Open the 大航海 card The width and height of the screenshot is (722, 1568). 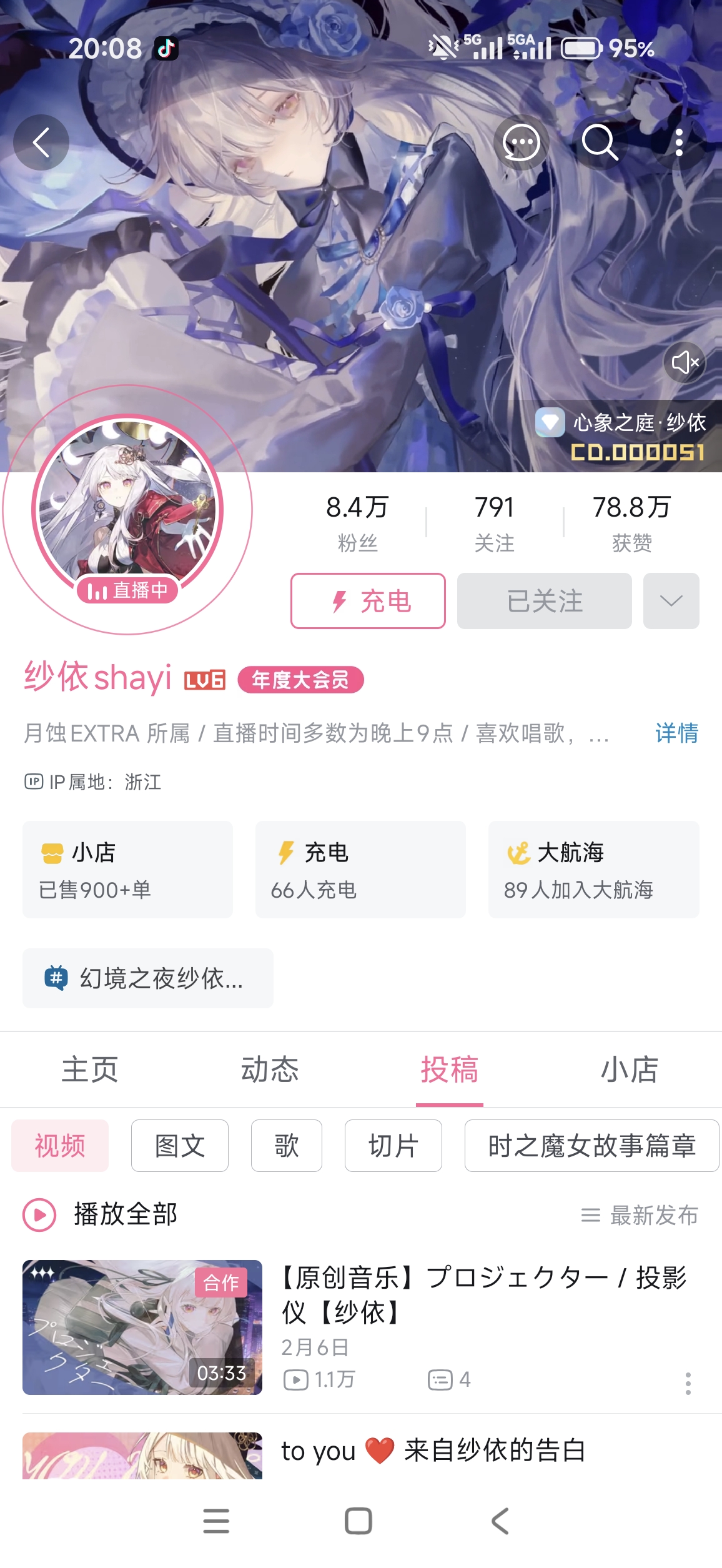593,870
